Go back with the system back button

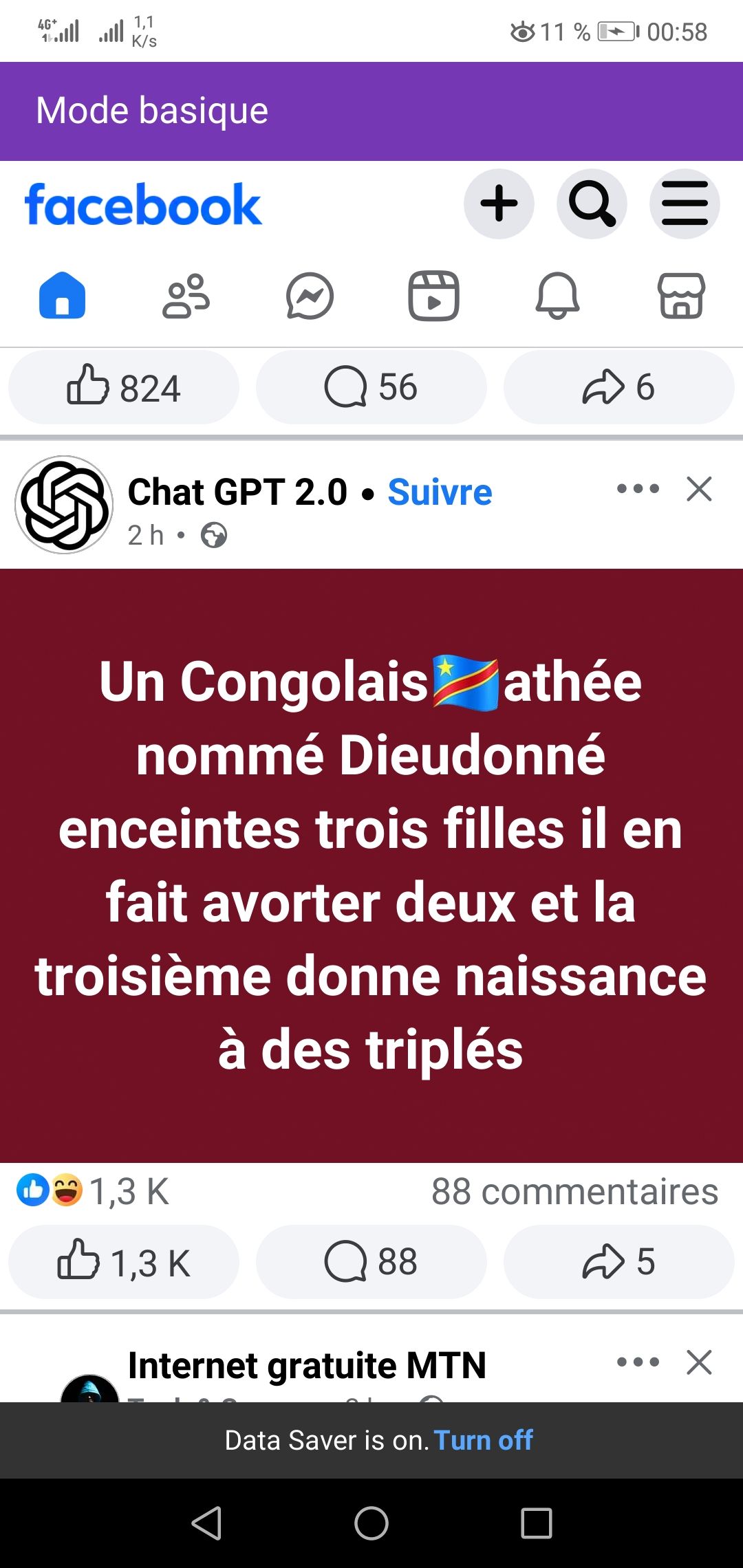point(206,1523)
